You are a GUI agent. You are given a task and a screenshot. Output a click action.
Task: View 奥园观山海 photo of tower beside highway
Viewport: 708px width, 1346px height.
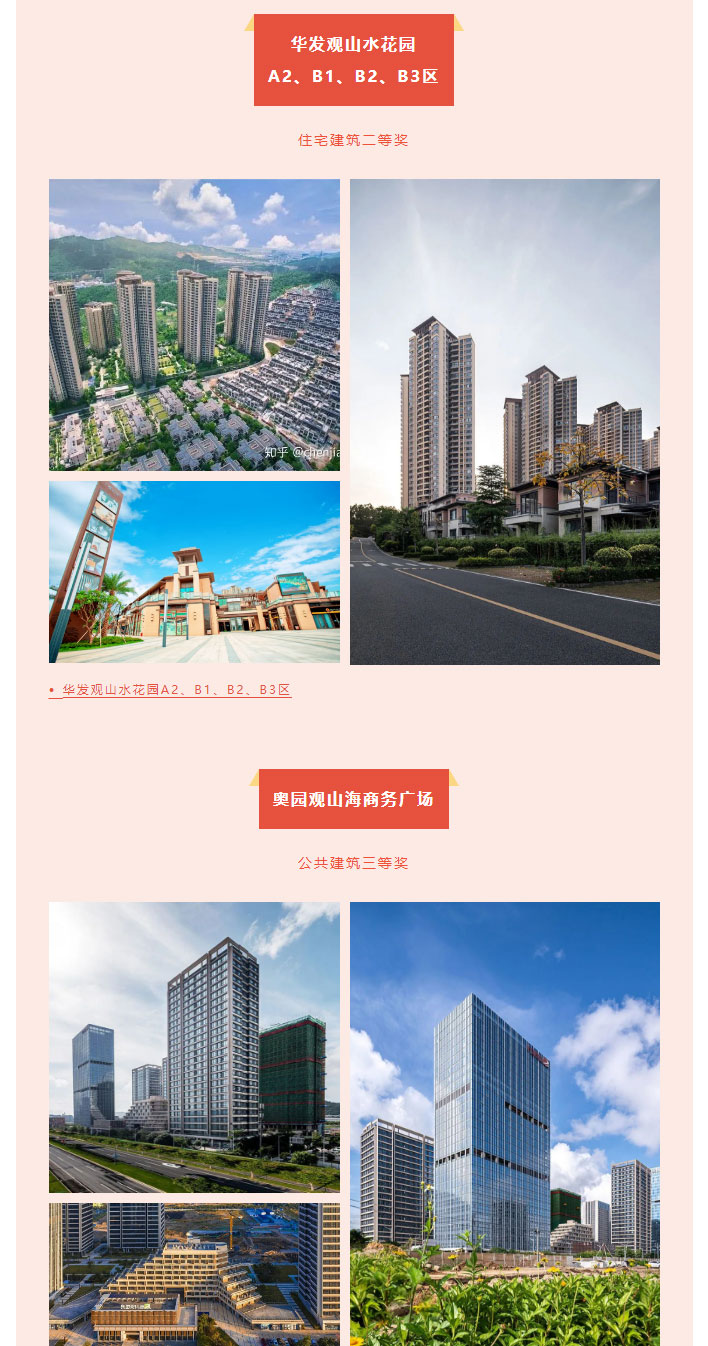point(194,1046)
